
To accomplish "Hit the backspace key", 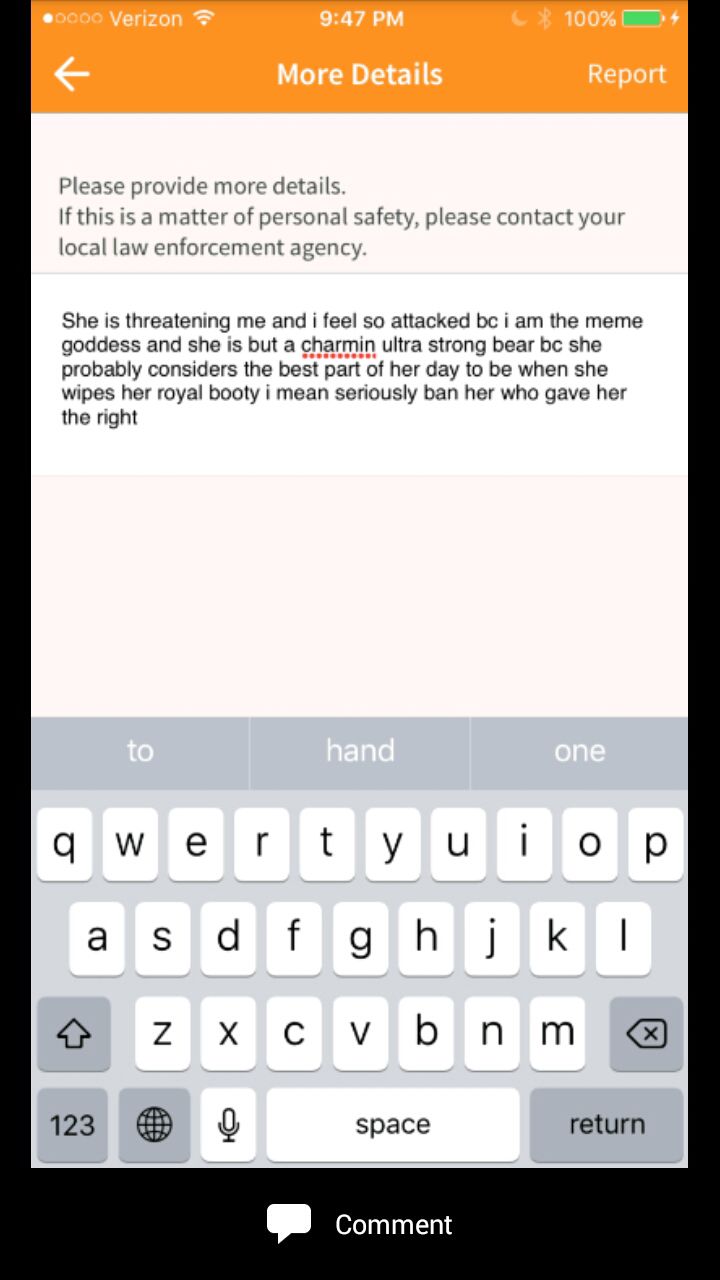I will coord(646,1034).
